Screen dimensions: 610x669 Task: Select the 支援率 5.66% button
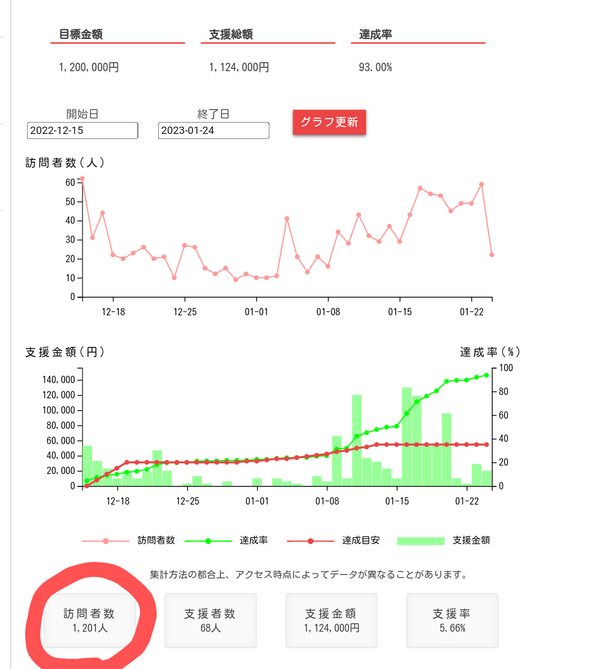tap(451, 621)
